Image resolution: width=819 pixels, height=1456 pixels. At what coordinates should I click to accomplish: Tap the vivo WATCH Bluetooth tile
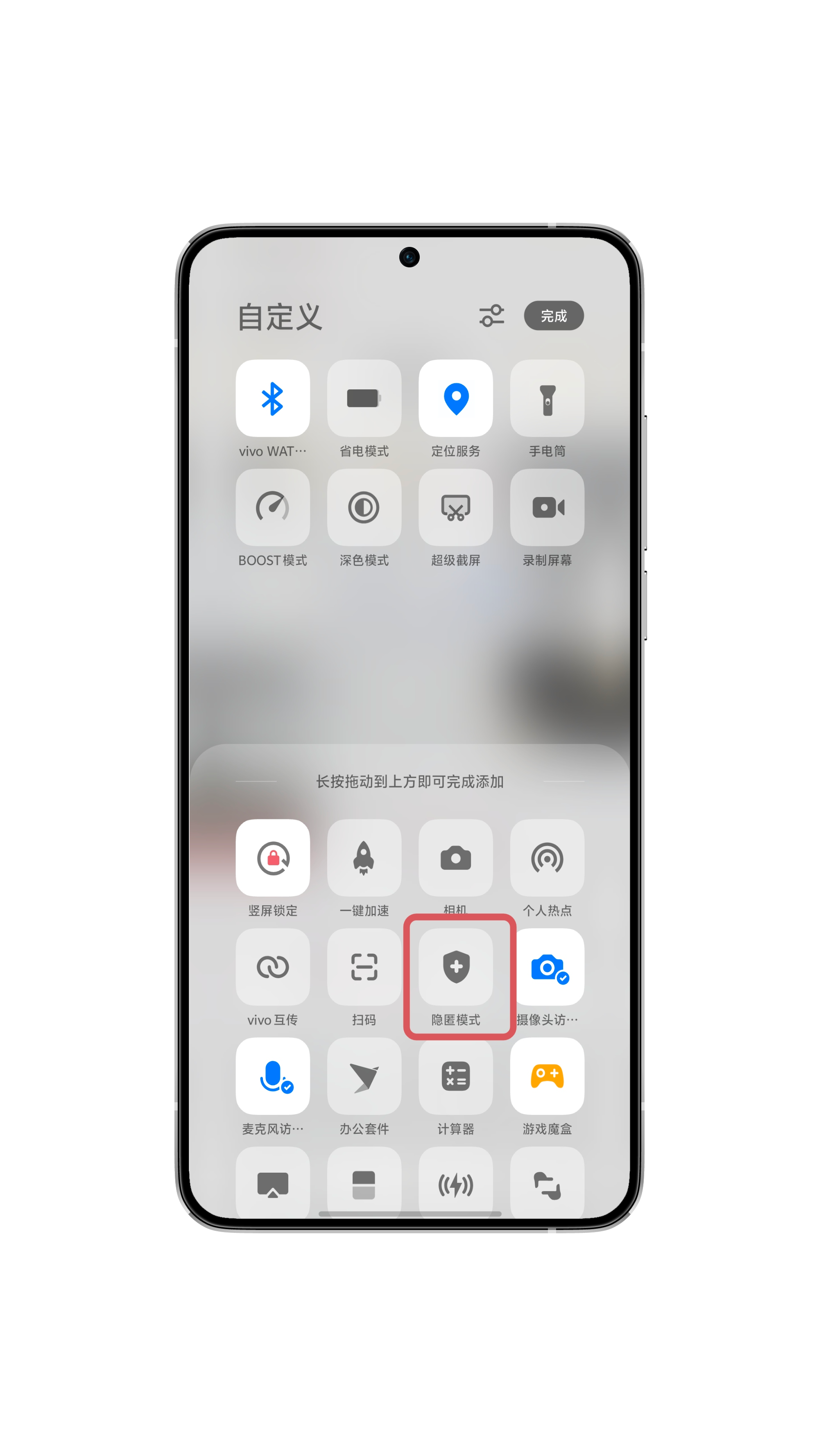pyautogui.click(x=272, y=398)
